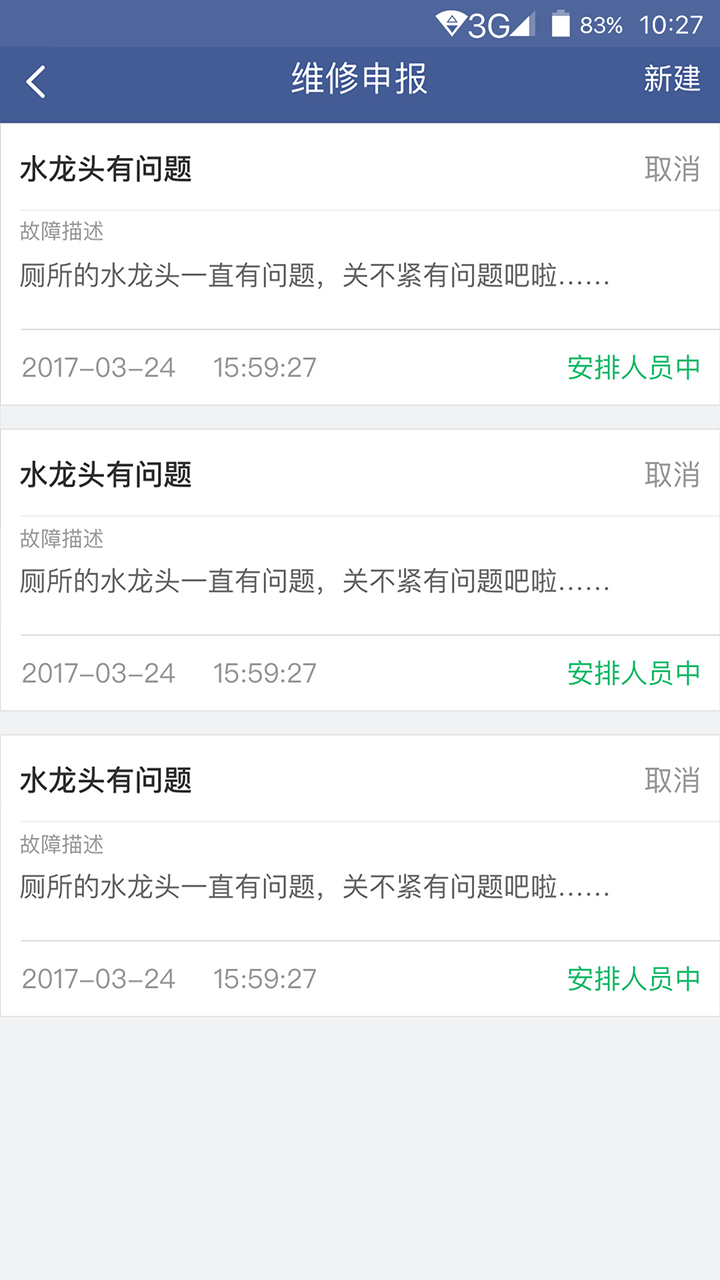Select the 维修申报 title bar
Image resolution: width=720 pixels, height=1280 pixels.
[x=360, y=81]
